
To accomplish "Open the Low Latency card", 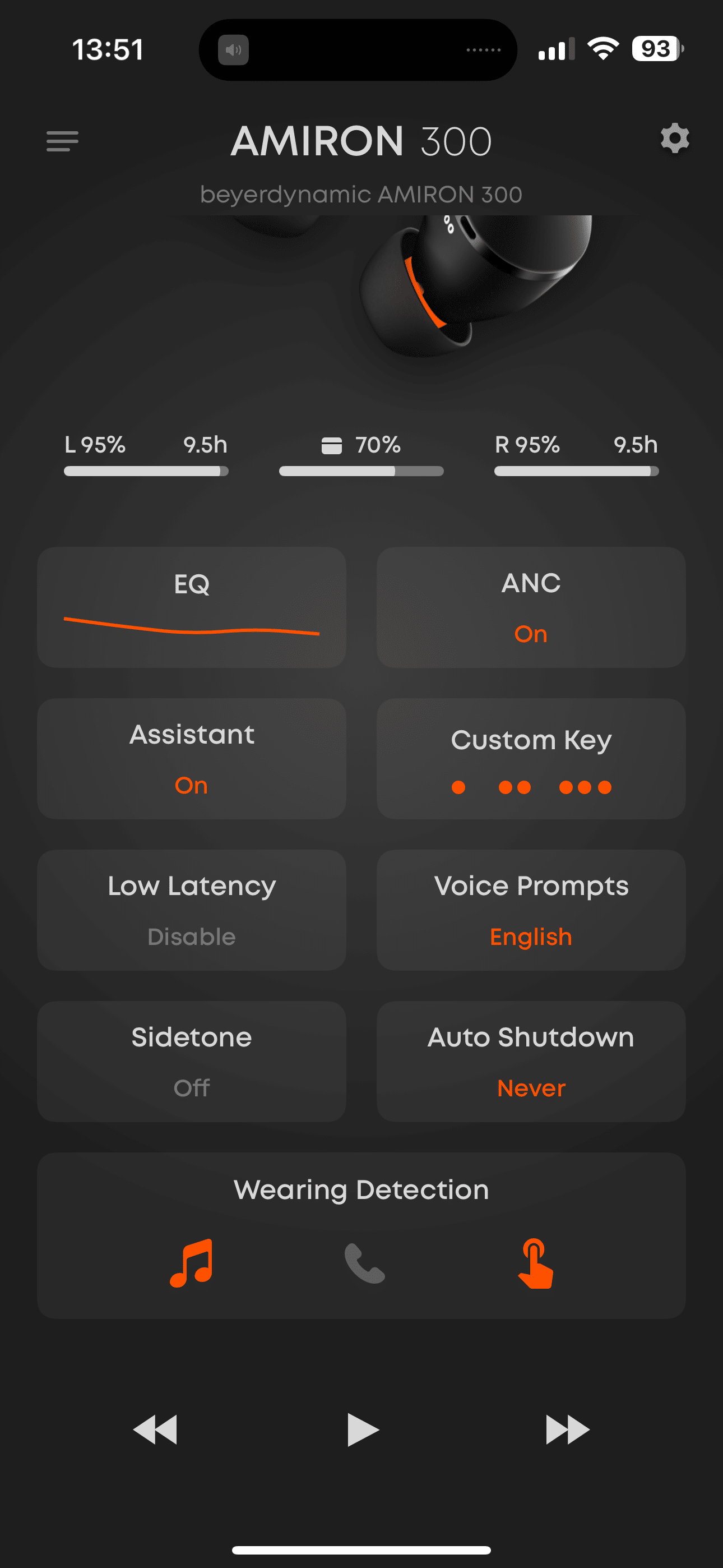I will (x=192, y=910).
